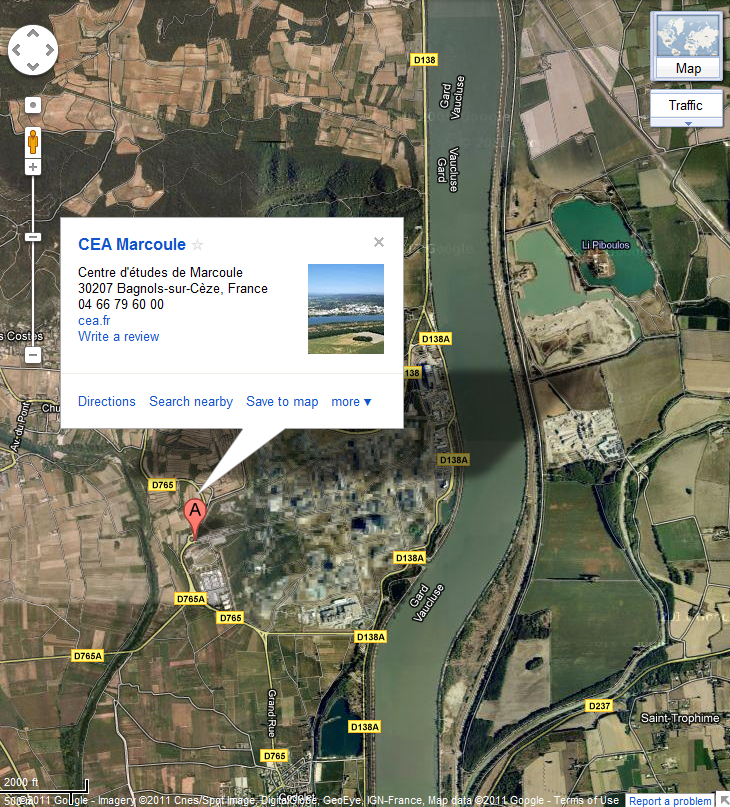This screenshot has height=807, width=730.
Task: Zoom out with the minus button
Action: [x=33, y=354]
